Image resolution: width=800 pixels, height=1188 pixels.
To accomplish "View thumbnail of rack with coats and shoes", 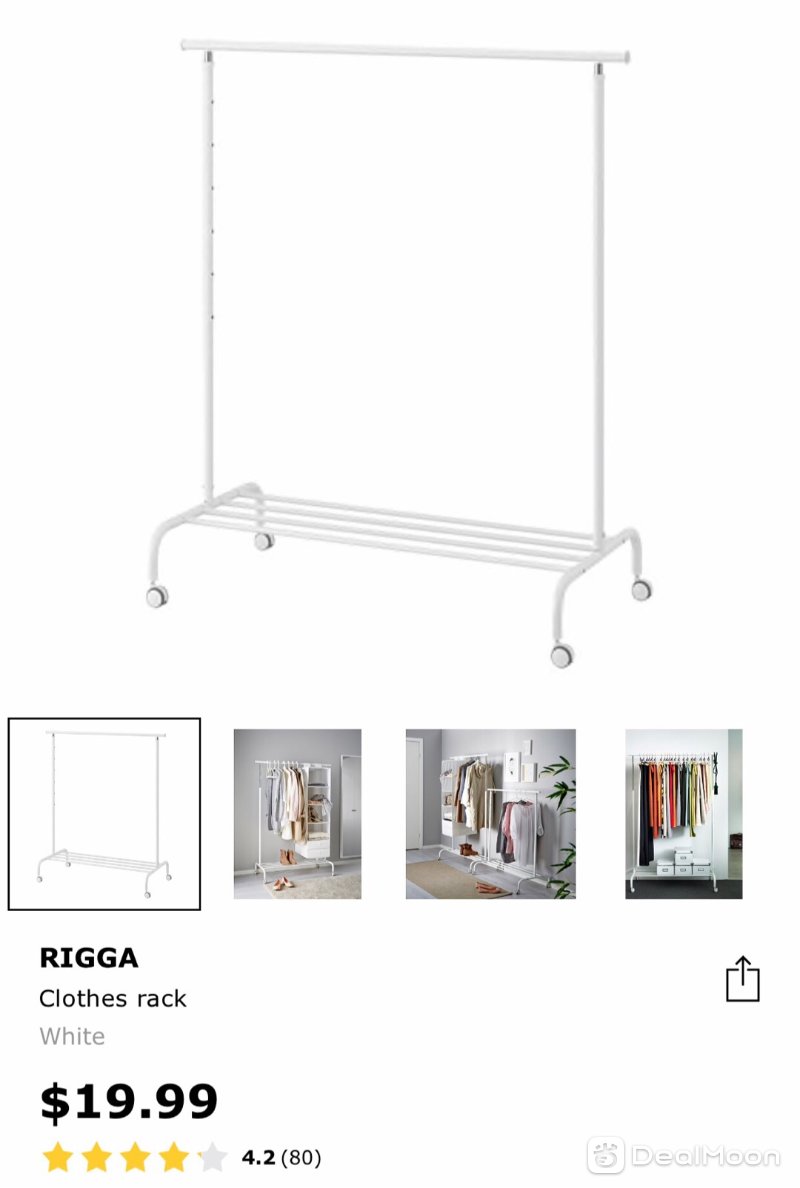I will (x=297, y=813).
